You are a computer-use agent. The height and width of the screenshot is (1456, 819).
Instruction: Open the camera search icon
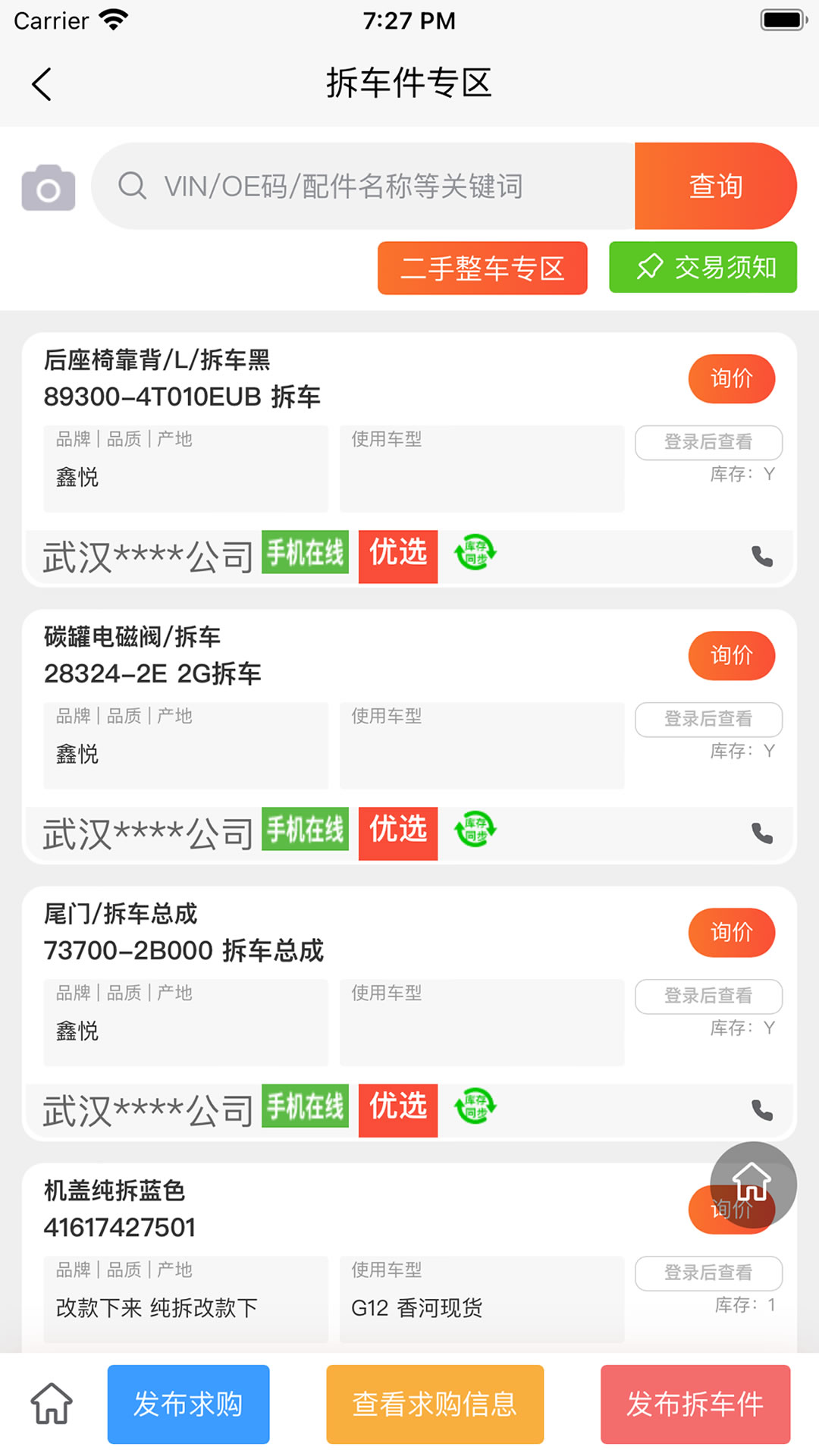[x=47, y=187]
